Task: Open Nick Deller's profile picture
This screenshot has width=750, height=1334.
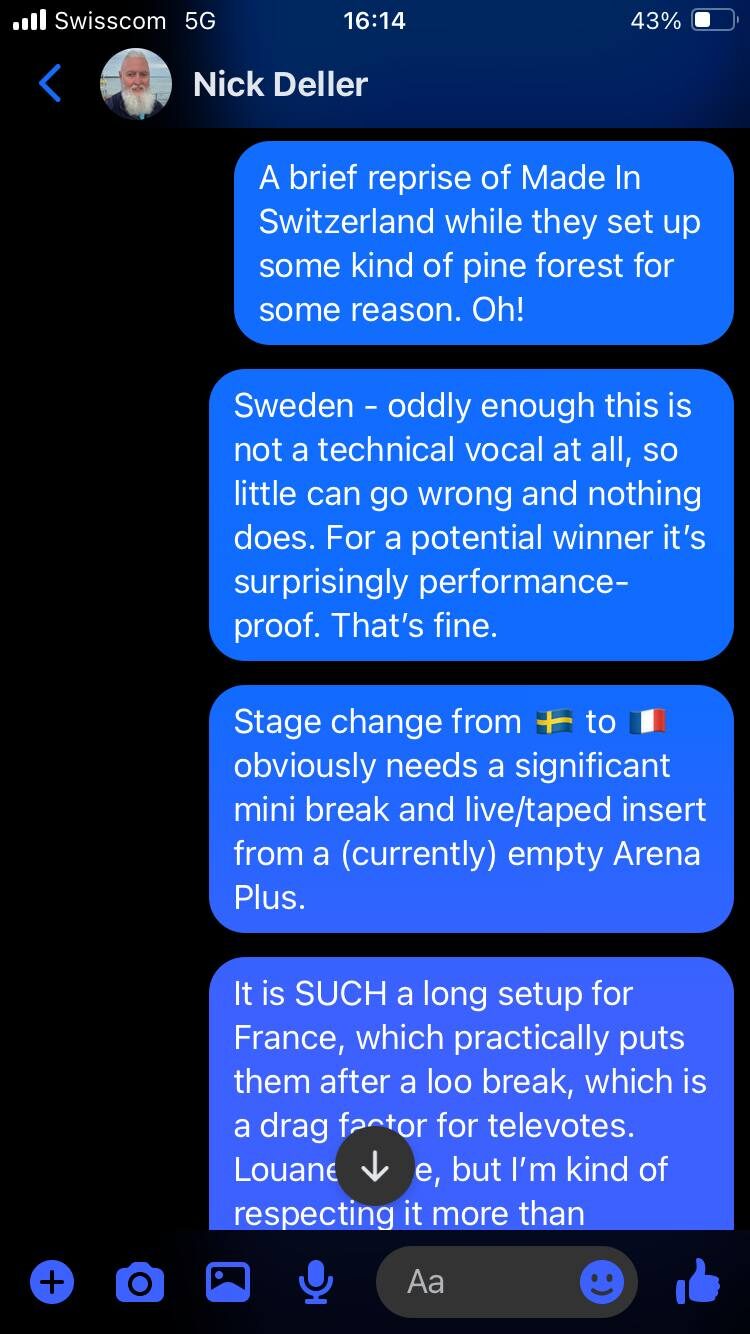Action: (x=136, y=84)
